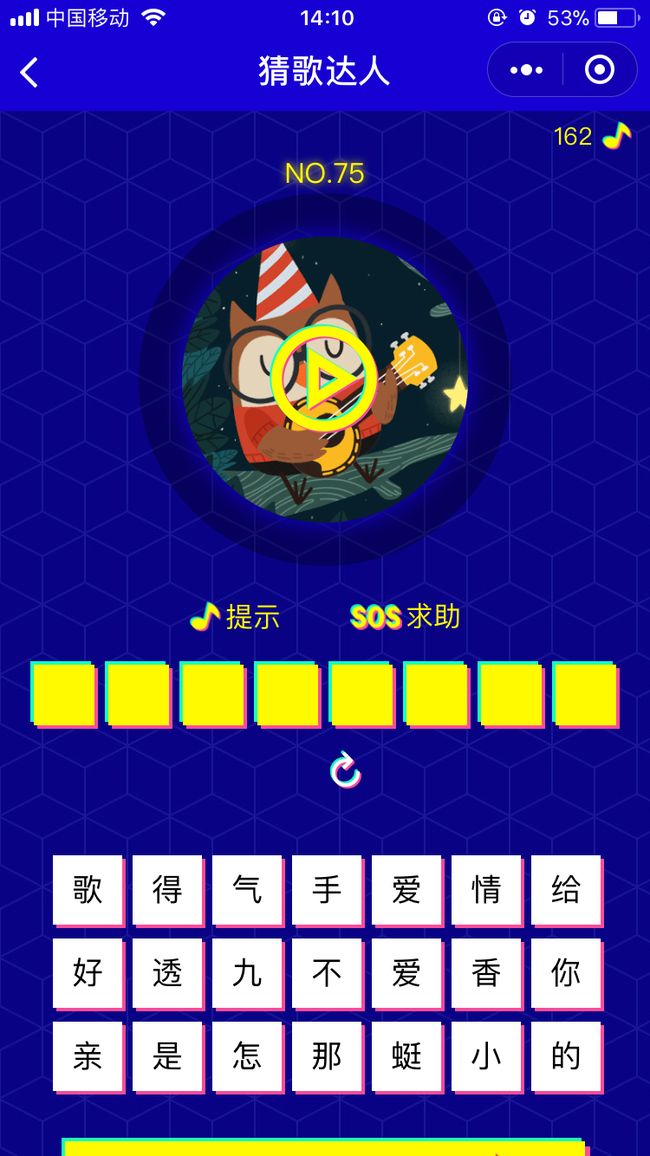Choose the character 好

point(88,973)
